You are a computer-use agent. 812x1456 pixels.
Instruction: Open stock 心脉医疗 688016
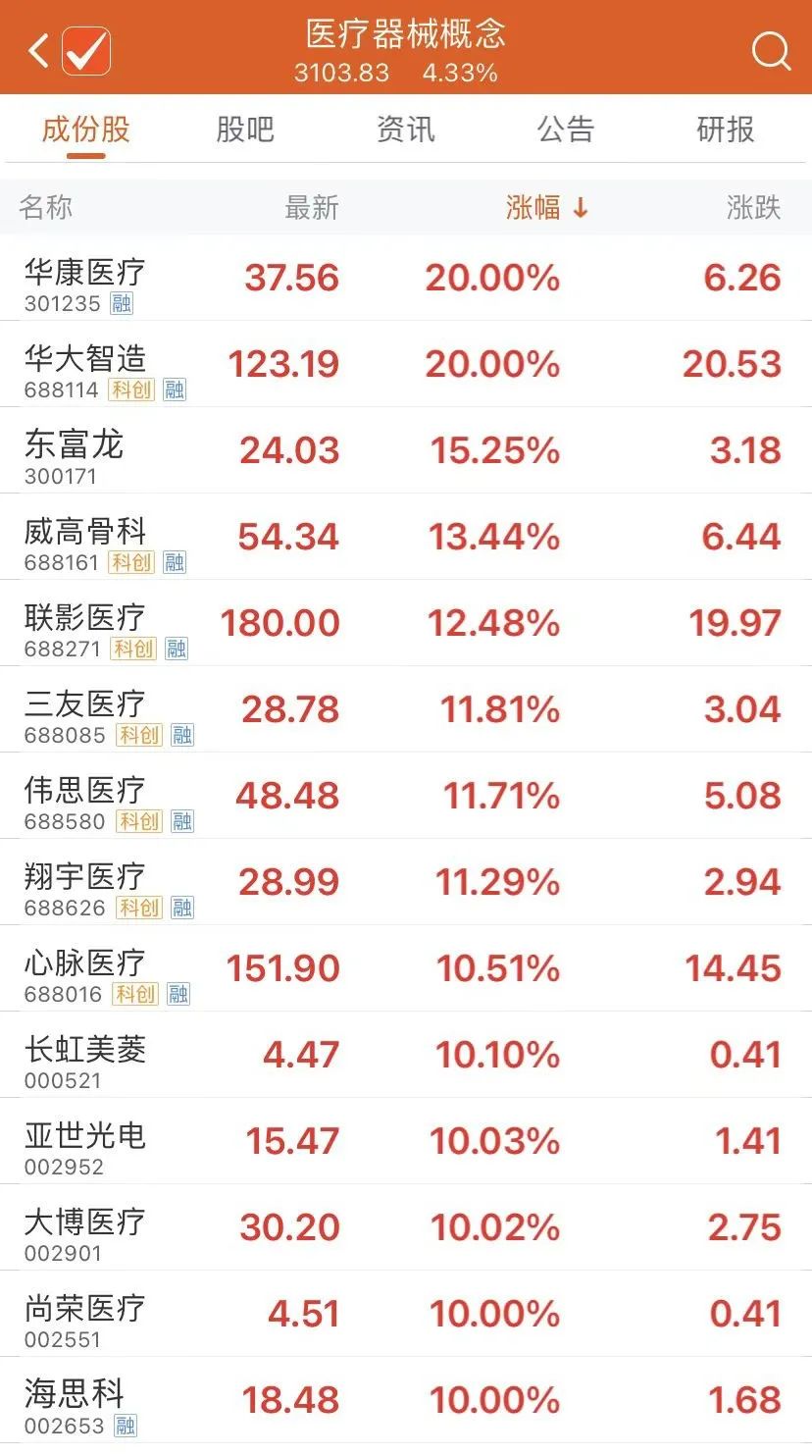(406, 969)
